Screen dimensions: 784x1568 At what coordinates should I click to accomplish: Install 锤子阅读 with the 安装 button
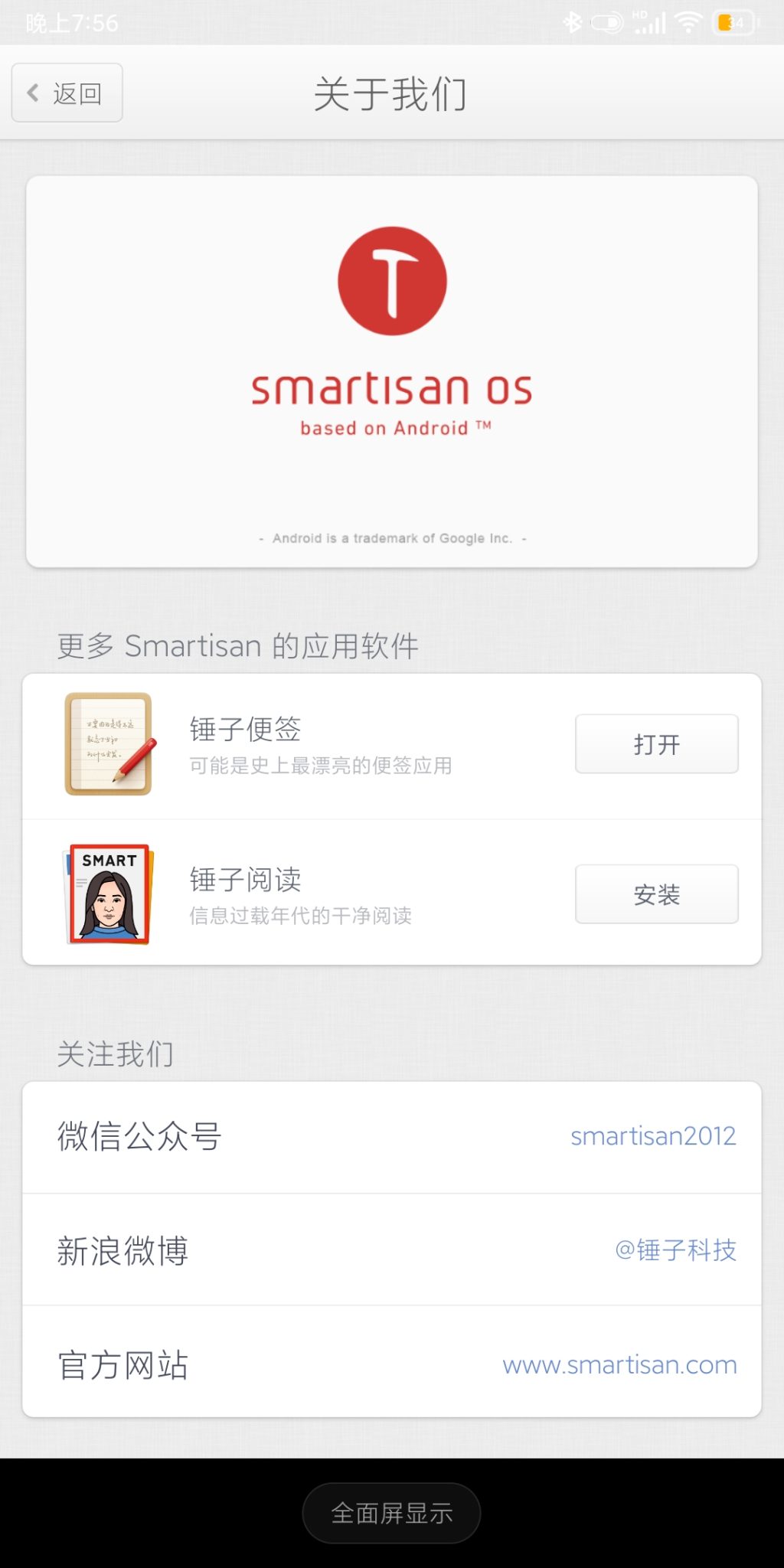pos(656,894)
